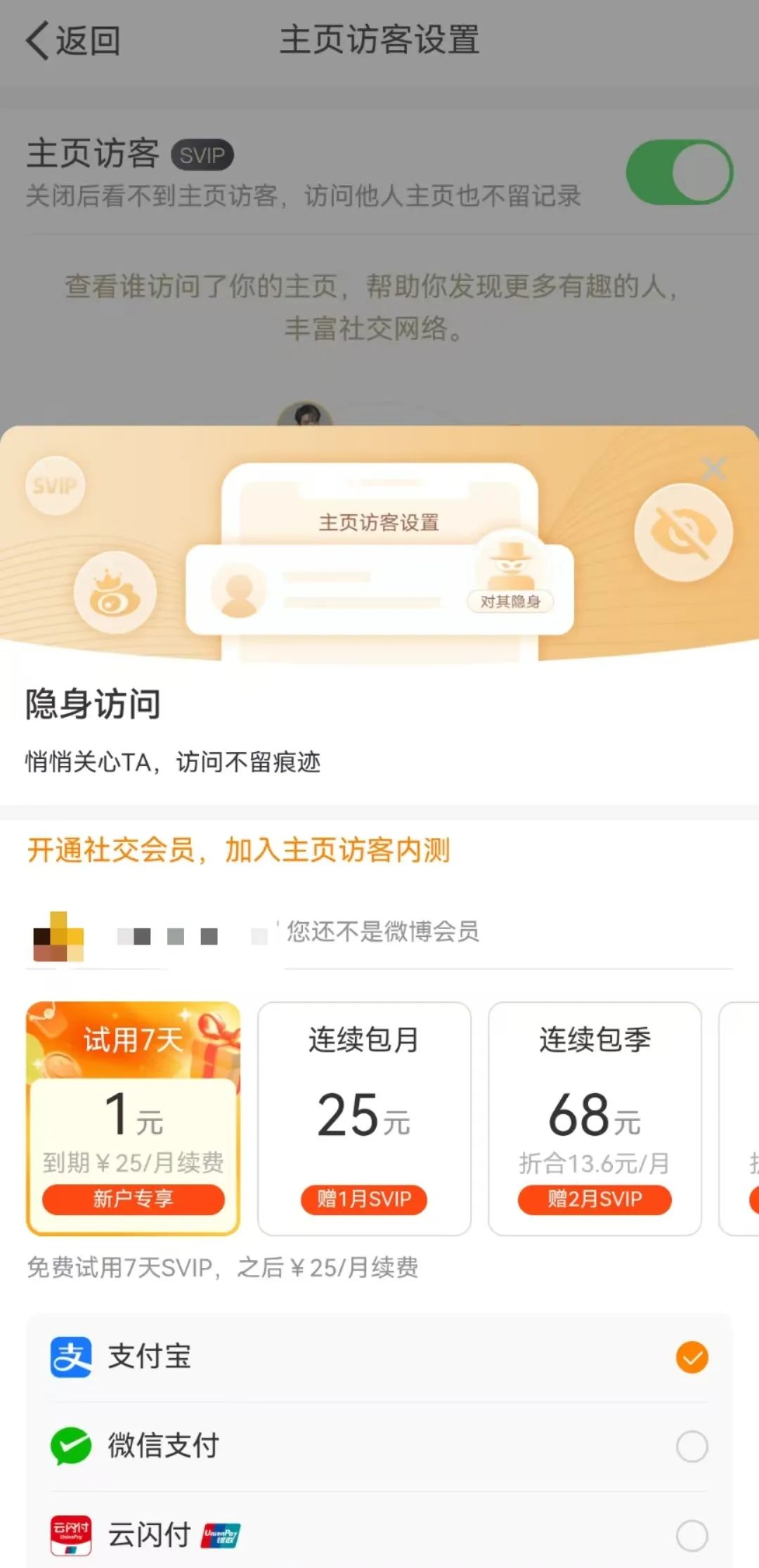Close the 隐身访问 SVIP popup

(713, 468)
